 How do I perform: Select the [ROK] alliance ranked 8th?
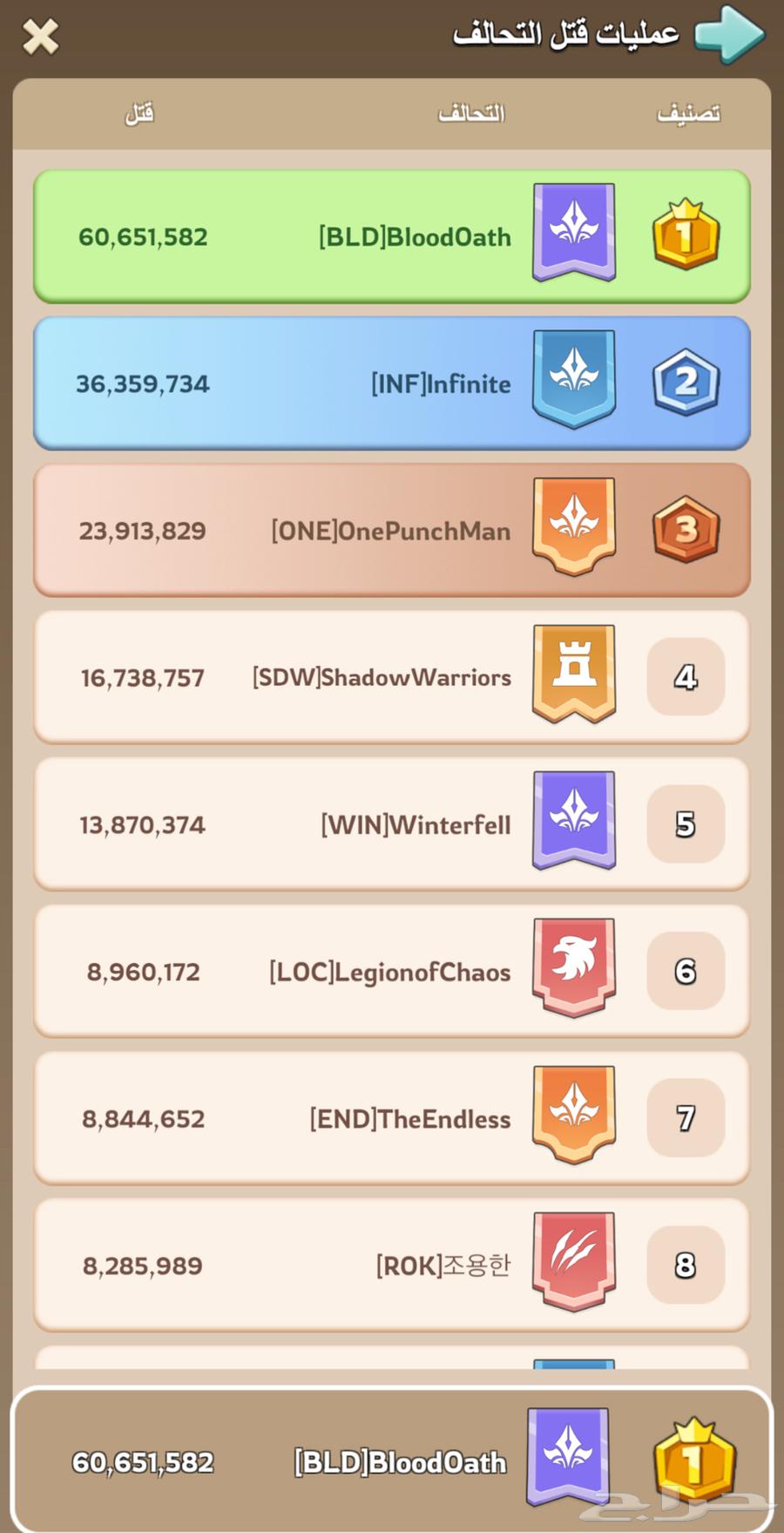pos(391,1265)
